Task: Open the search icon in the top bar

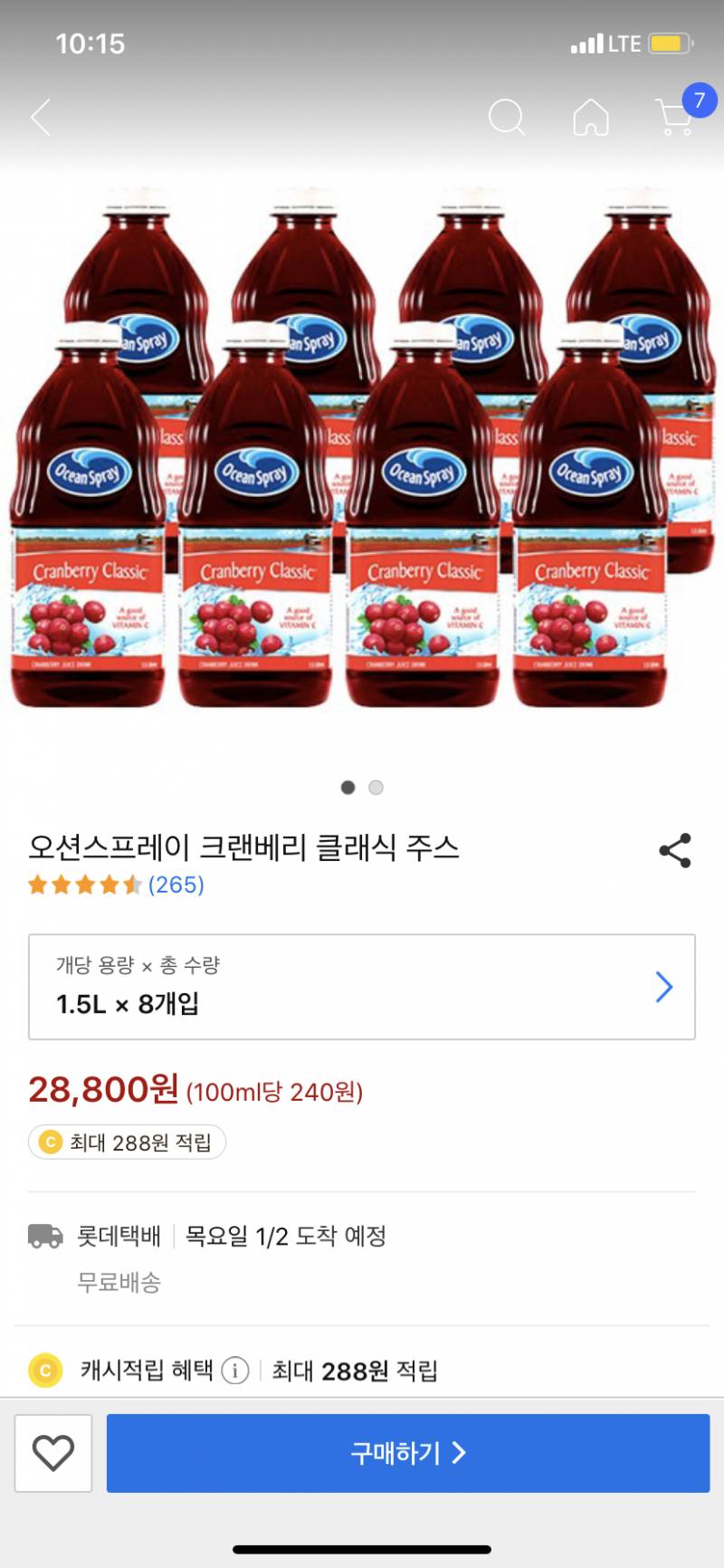Action: click(x=507, y=117)
